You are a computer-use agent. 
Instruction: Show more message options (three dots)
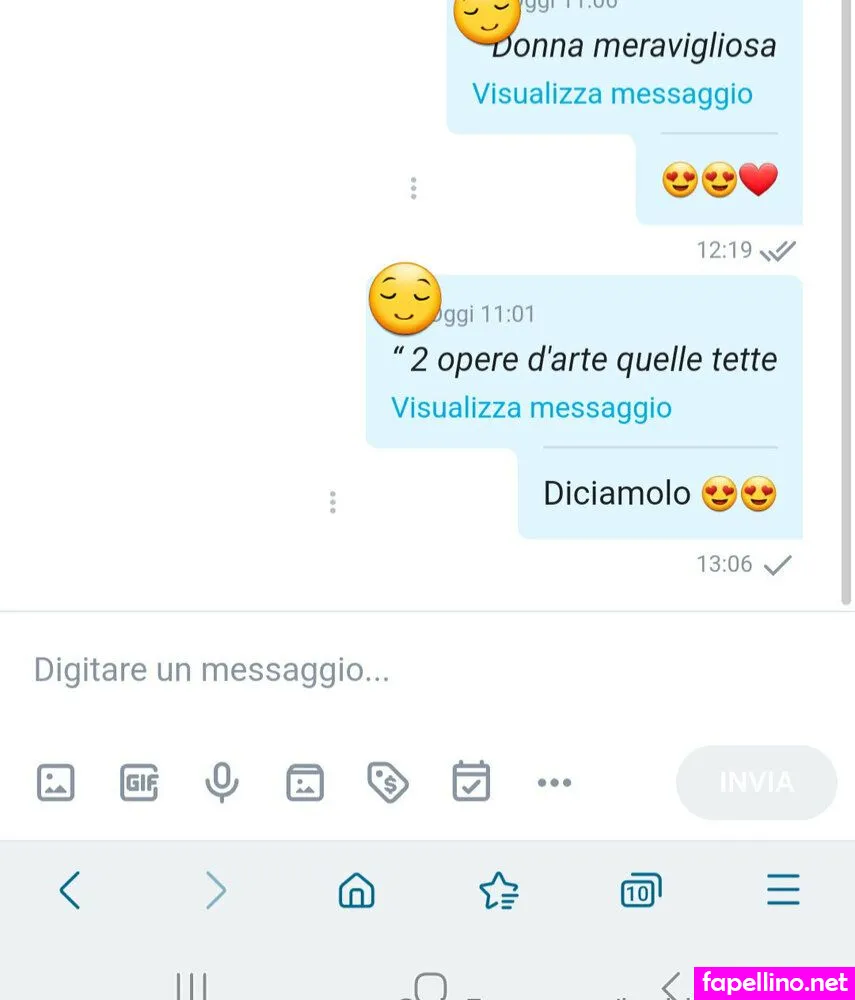click(x=554, y=782)
